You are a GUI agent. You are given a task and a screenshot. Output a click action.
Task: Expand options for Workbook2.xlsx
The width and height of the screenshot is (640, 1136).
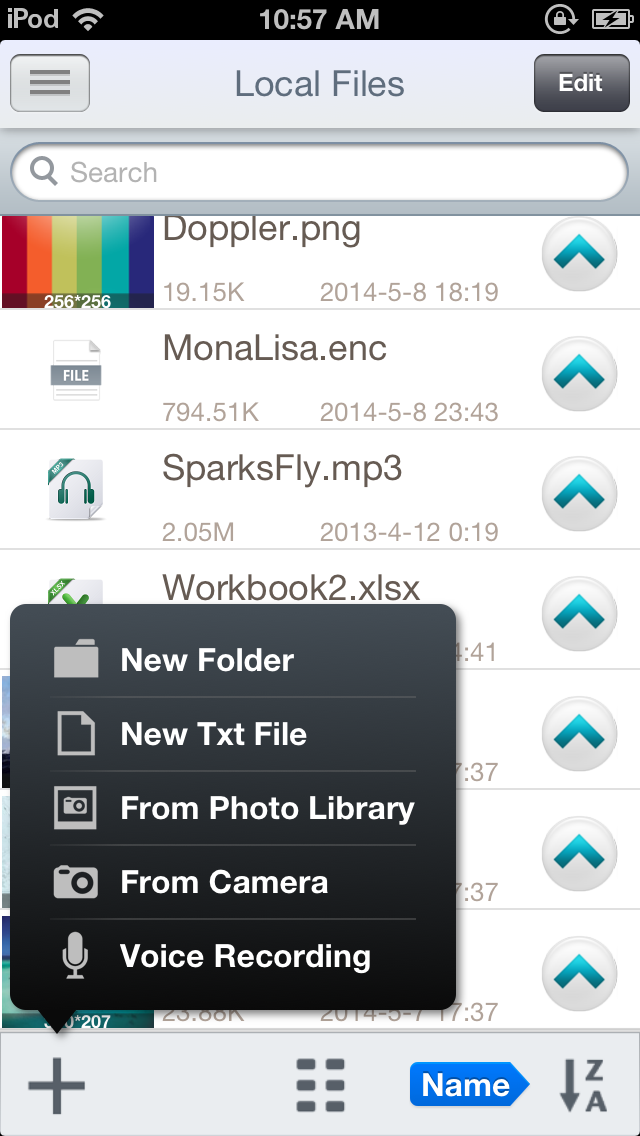580,614
